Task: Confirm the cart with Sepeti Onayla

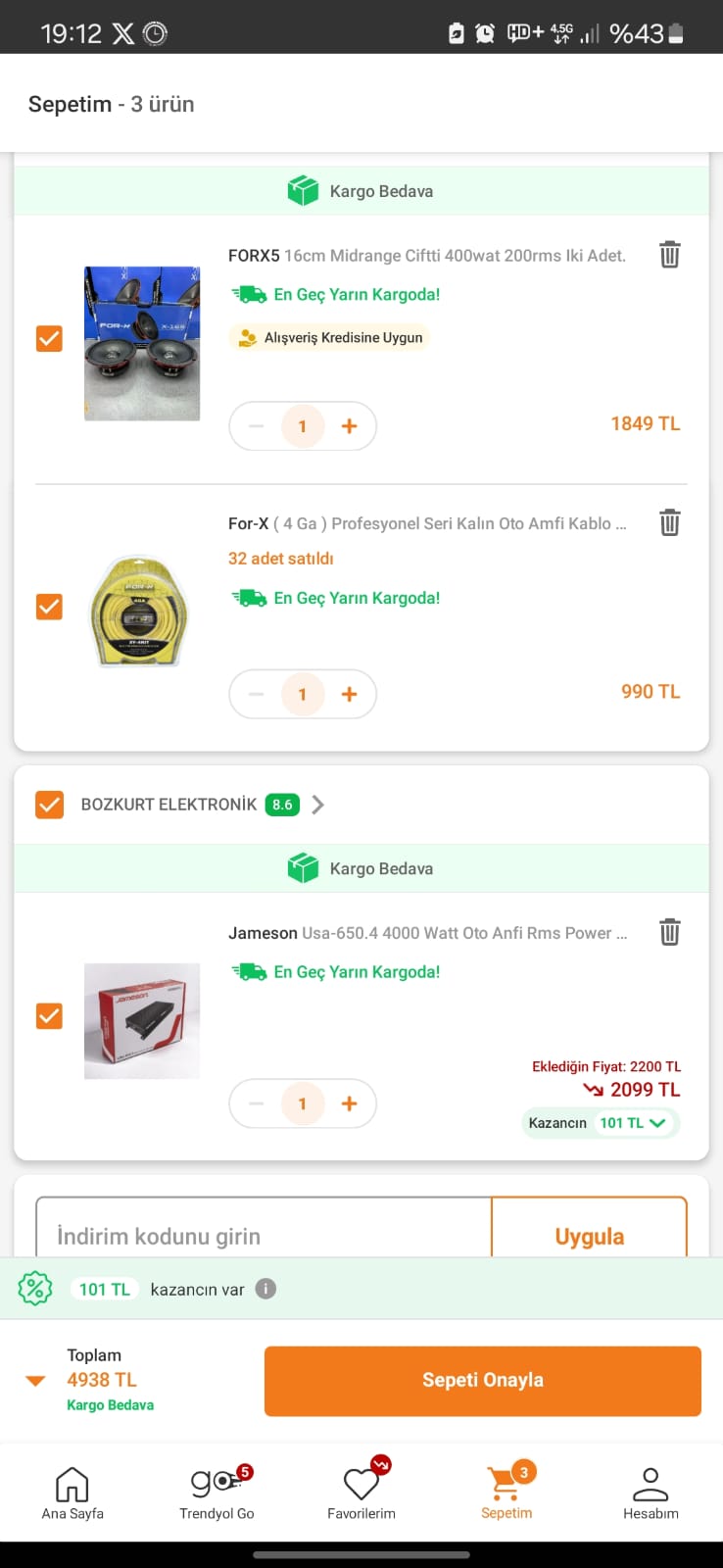Action: (x=482, y=1380)
